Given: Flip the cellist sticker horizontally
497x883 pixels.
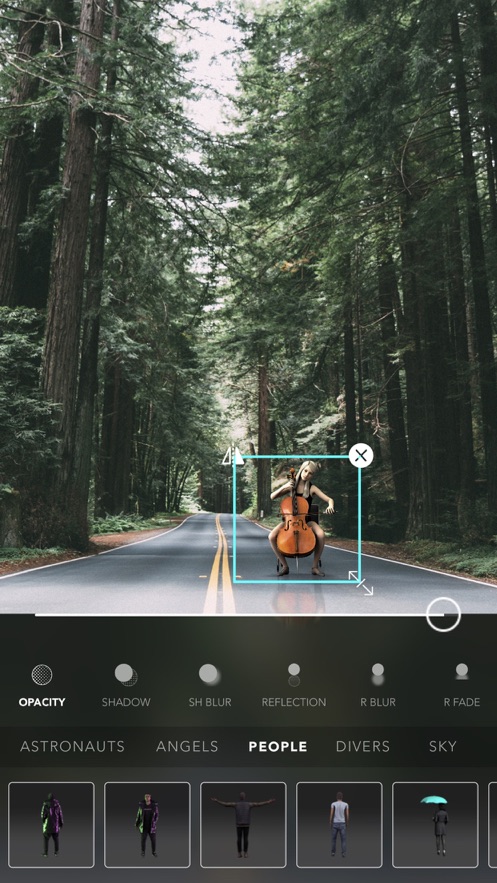Looking at the screenshot, I should [232, 456].
